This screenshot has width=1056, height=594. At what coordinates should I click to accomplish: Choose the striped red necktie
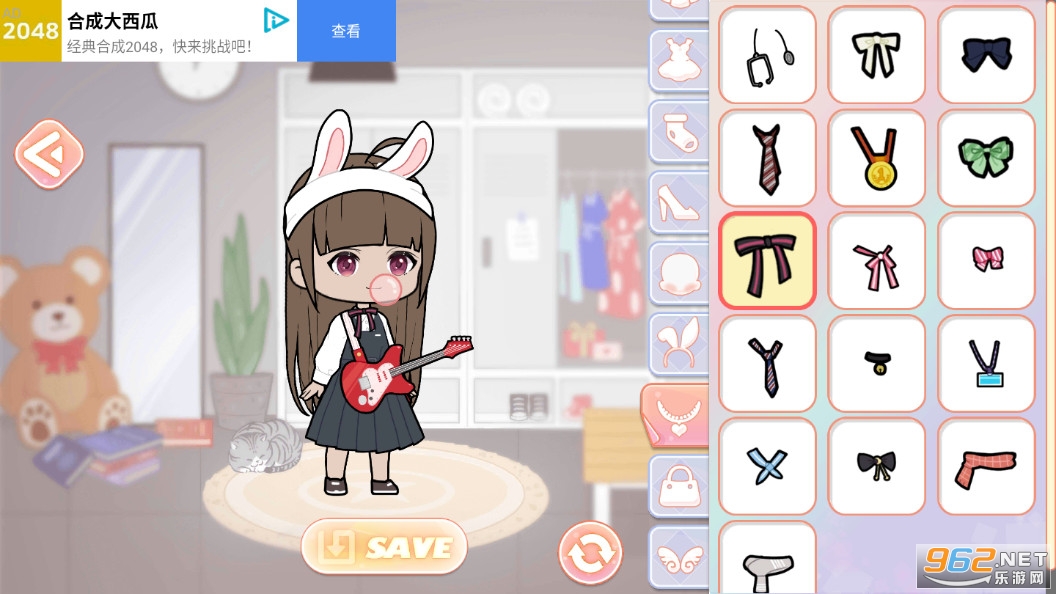click(768, 159)
